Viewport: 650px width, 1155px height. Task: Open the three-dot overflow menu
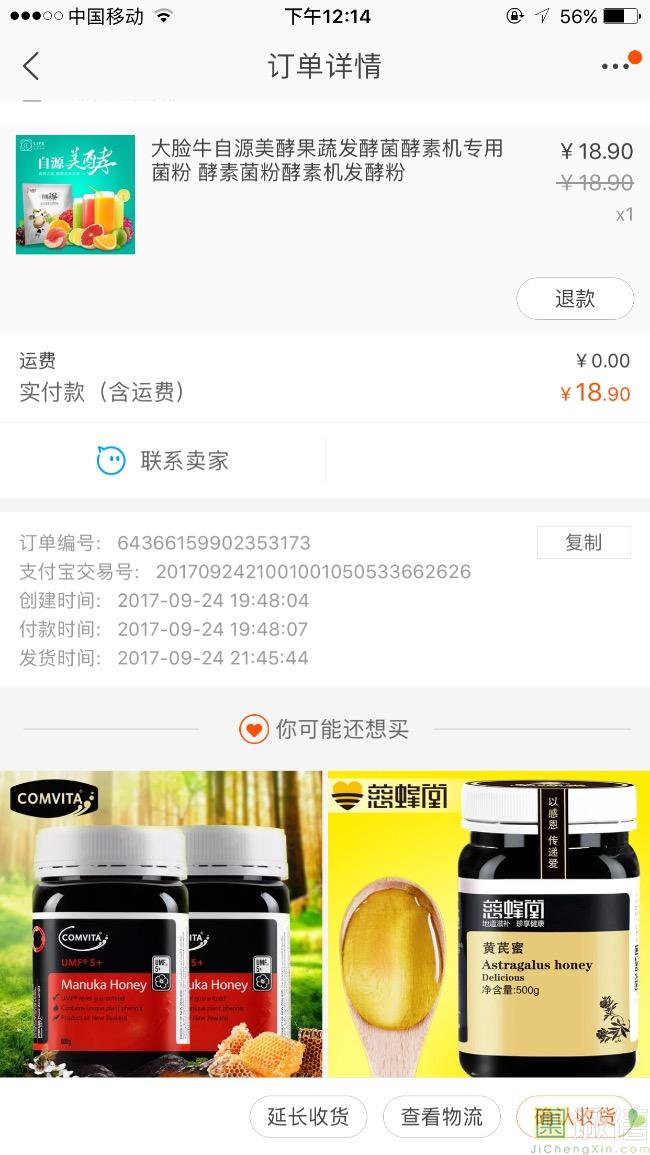[x=615, y=66]
